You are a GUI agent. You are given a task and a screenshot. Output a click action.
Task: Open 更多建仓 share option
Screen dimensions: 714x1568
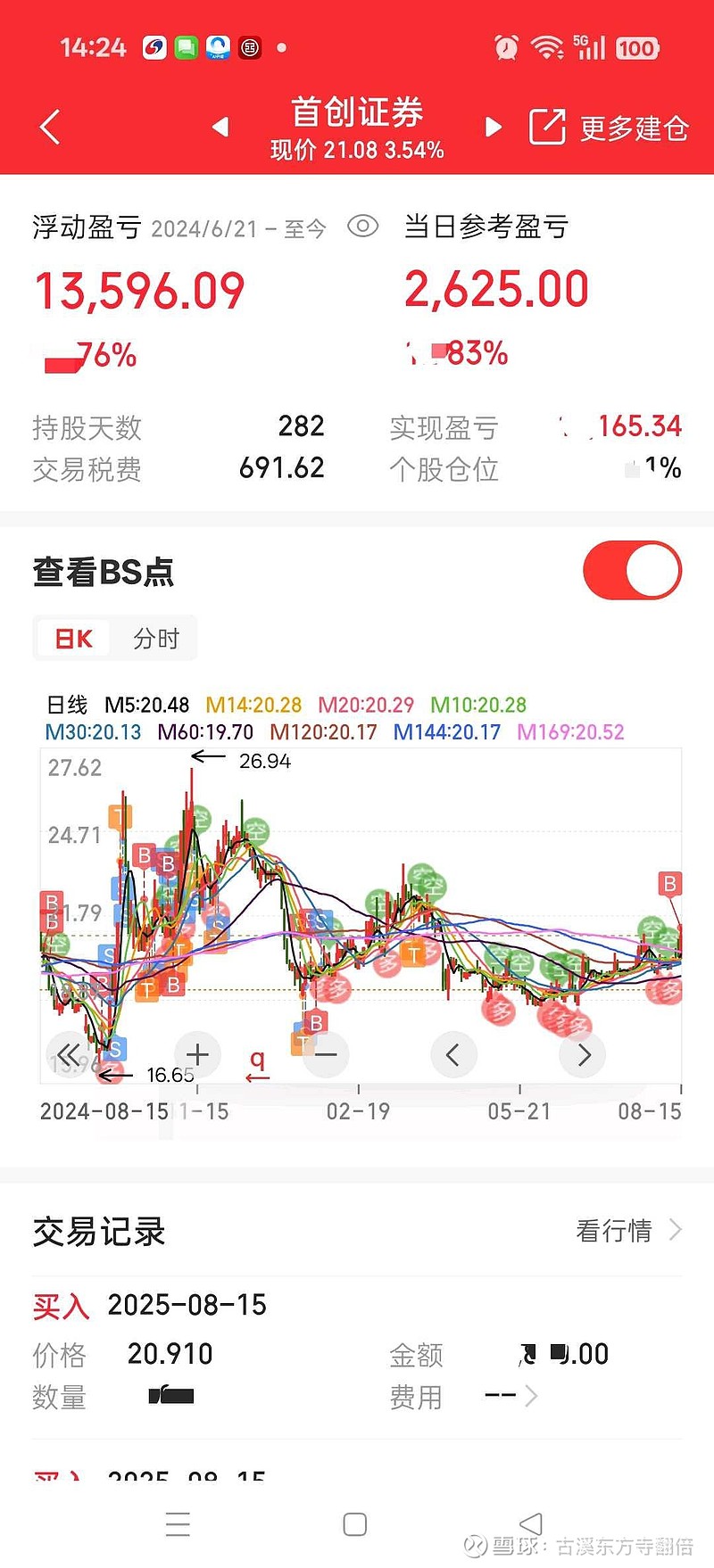(x=610, y=128)
